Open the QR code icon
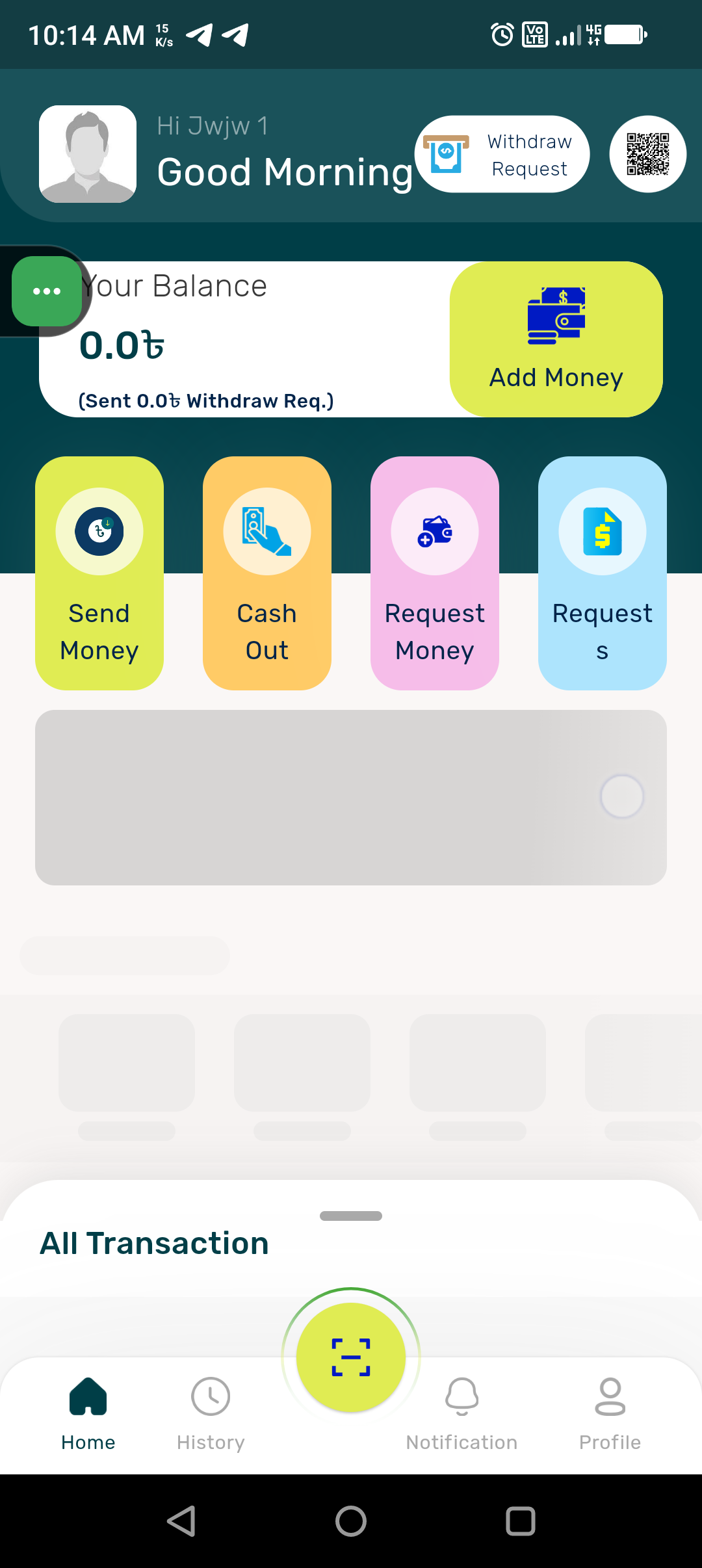Image resolution: width=702 pixels, height=1568 pixels. pyautogui.click(x=647, y=155)
